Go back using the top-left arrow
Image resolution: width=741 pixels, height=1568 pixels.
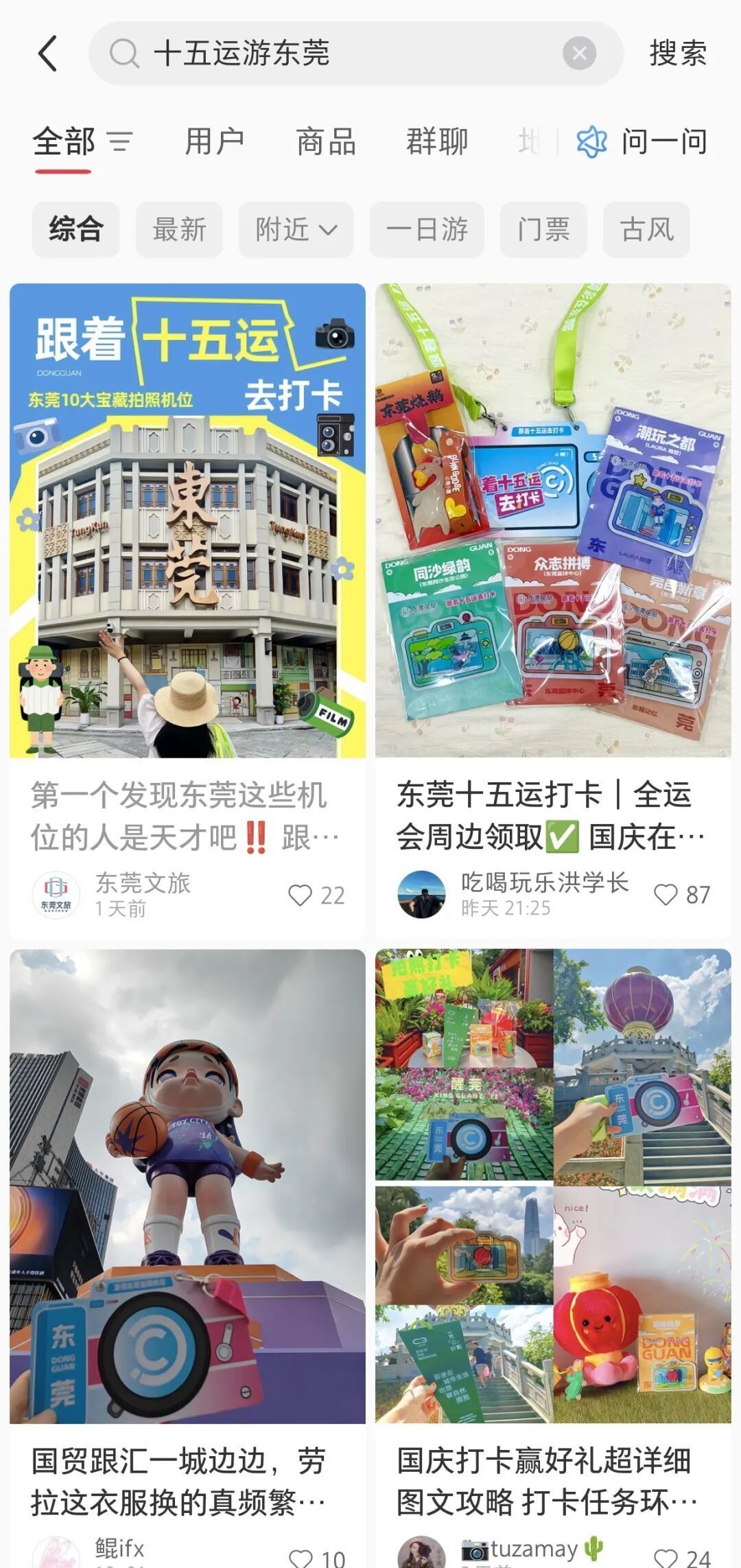(47, 54)
